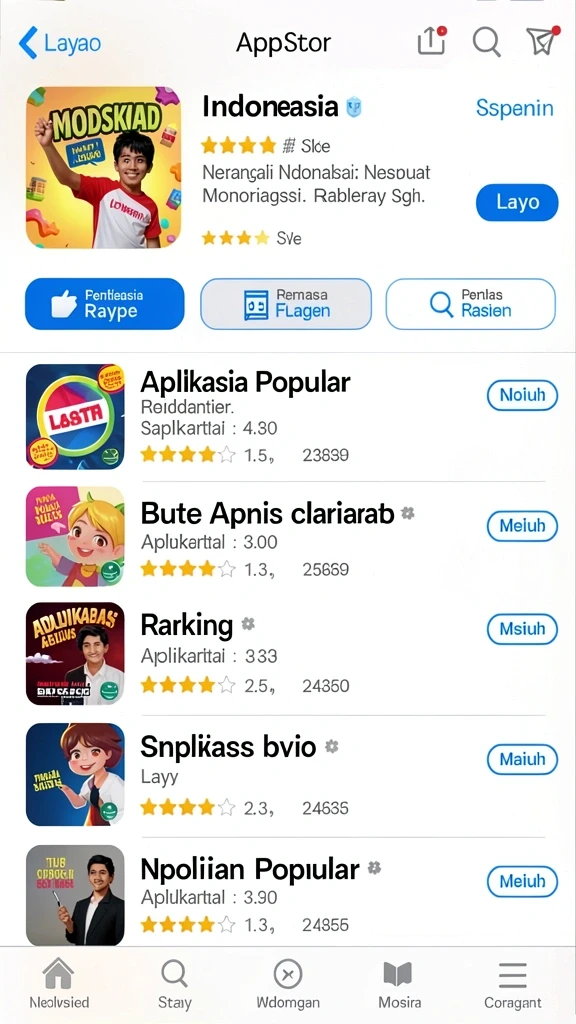Screen dimensions: 576x1024
Task: Tap the blue Layo button
Action: pos(517,202)
